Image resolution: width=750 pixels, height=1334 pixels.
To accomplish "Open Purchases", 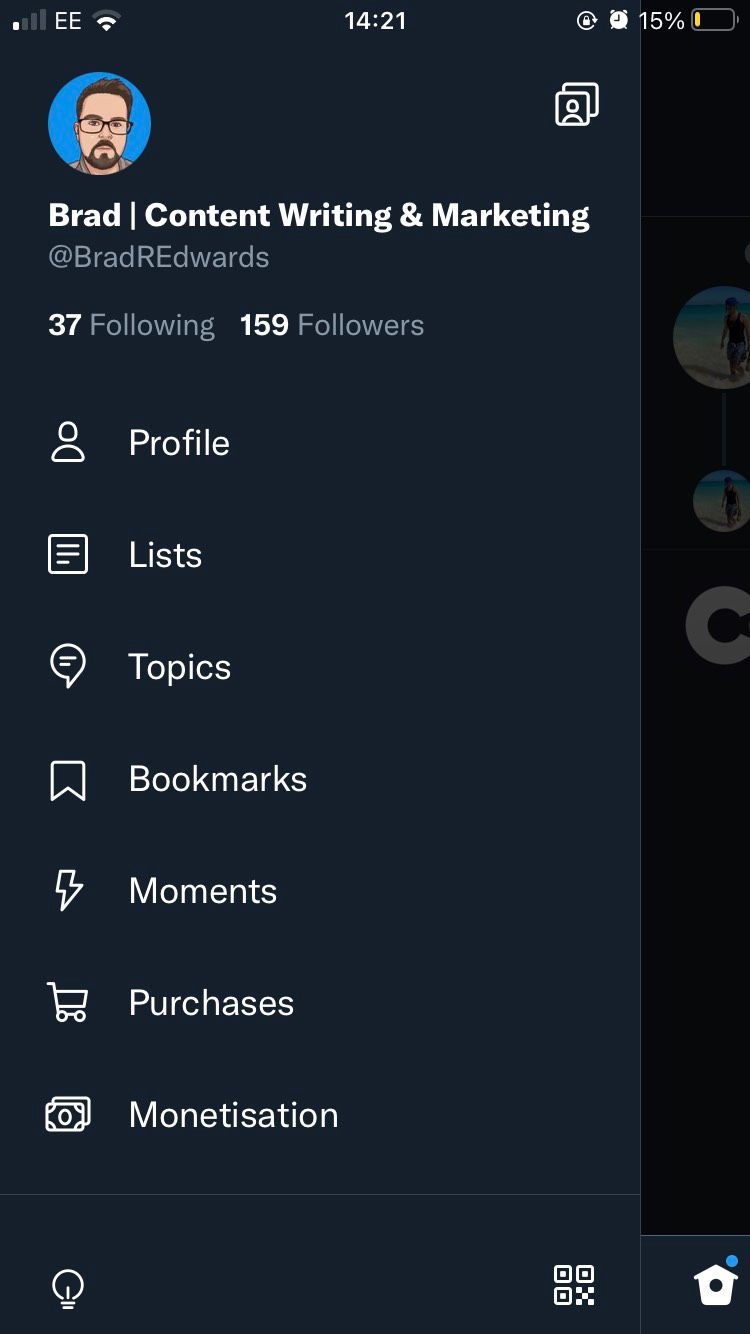I will pyautogui.click(x=211, y=1003).
